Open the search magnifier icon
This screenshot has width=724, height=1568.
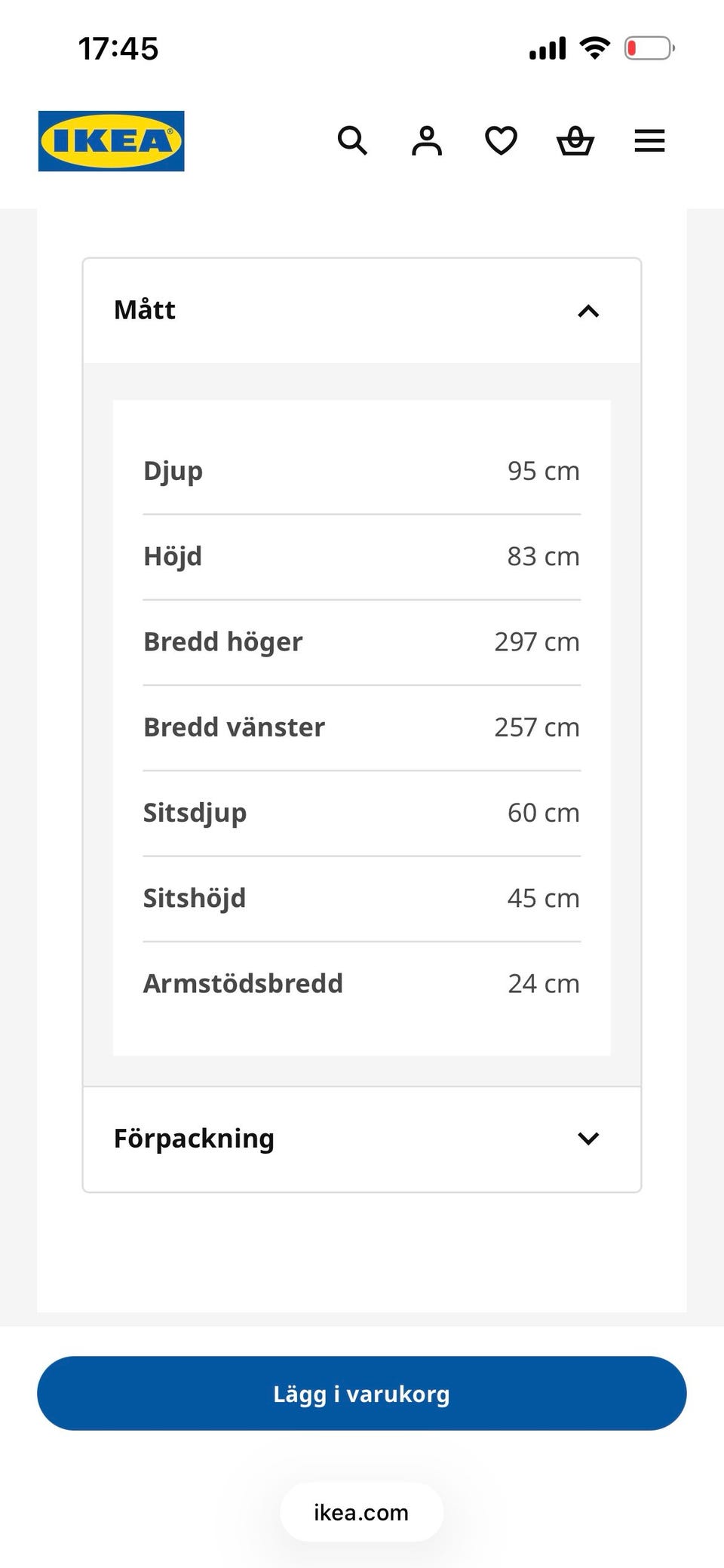(x=352, y=141)
